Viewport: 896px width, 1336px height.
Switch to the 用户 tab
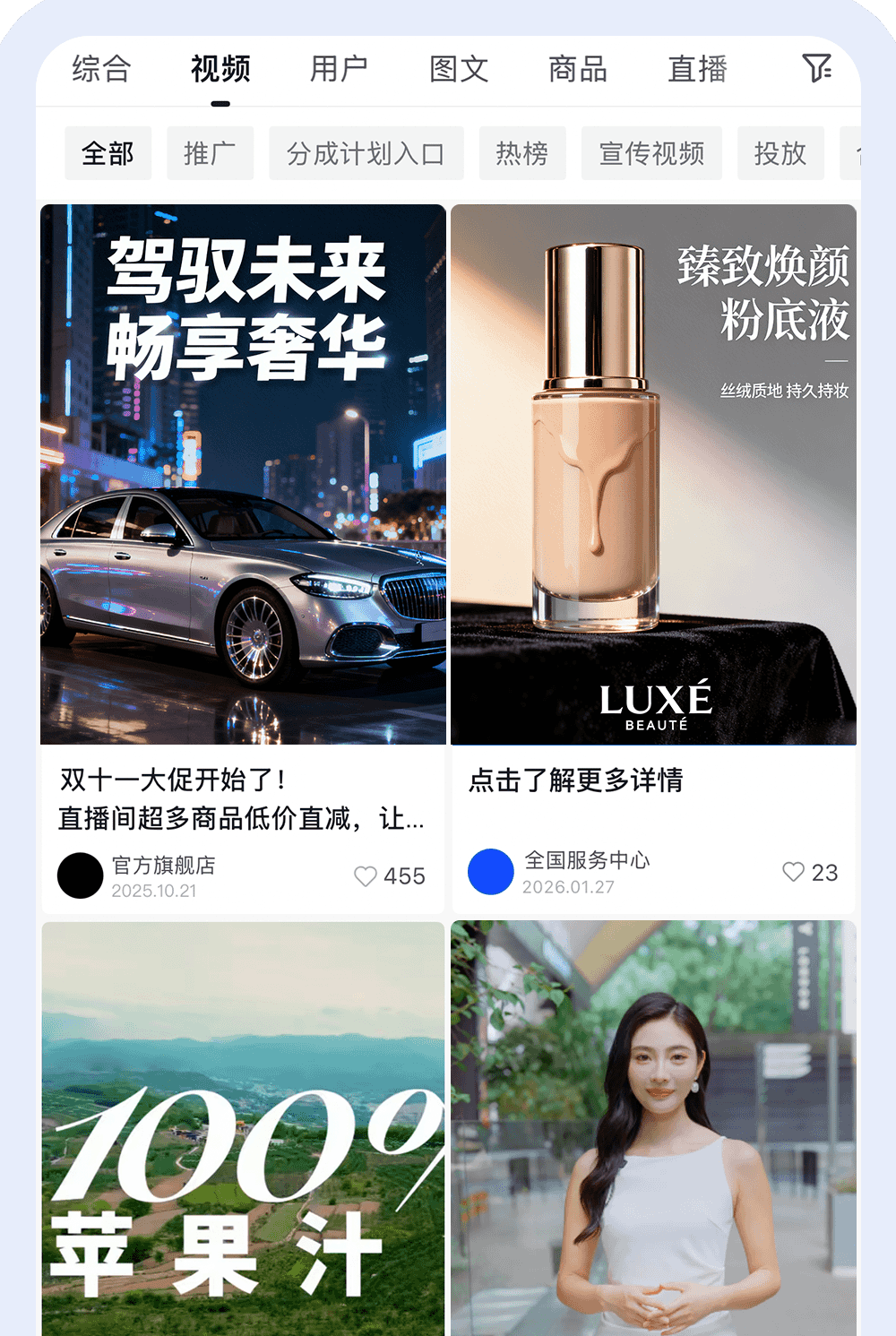339,69
